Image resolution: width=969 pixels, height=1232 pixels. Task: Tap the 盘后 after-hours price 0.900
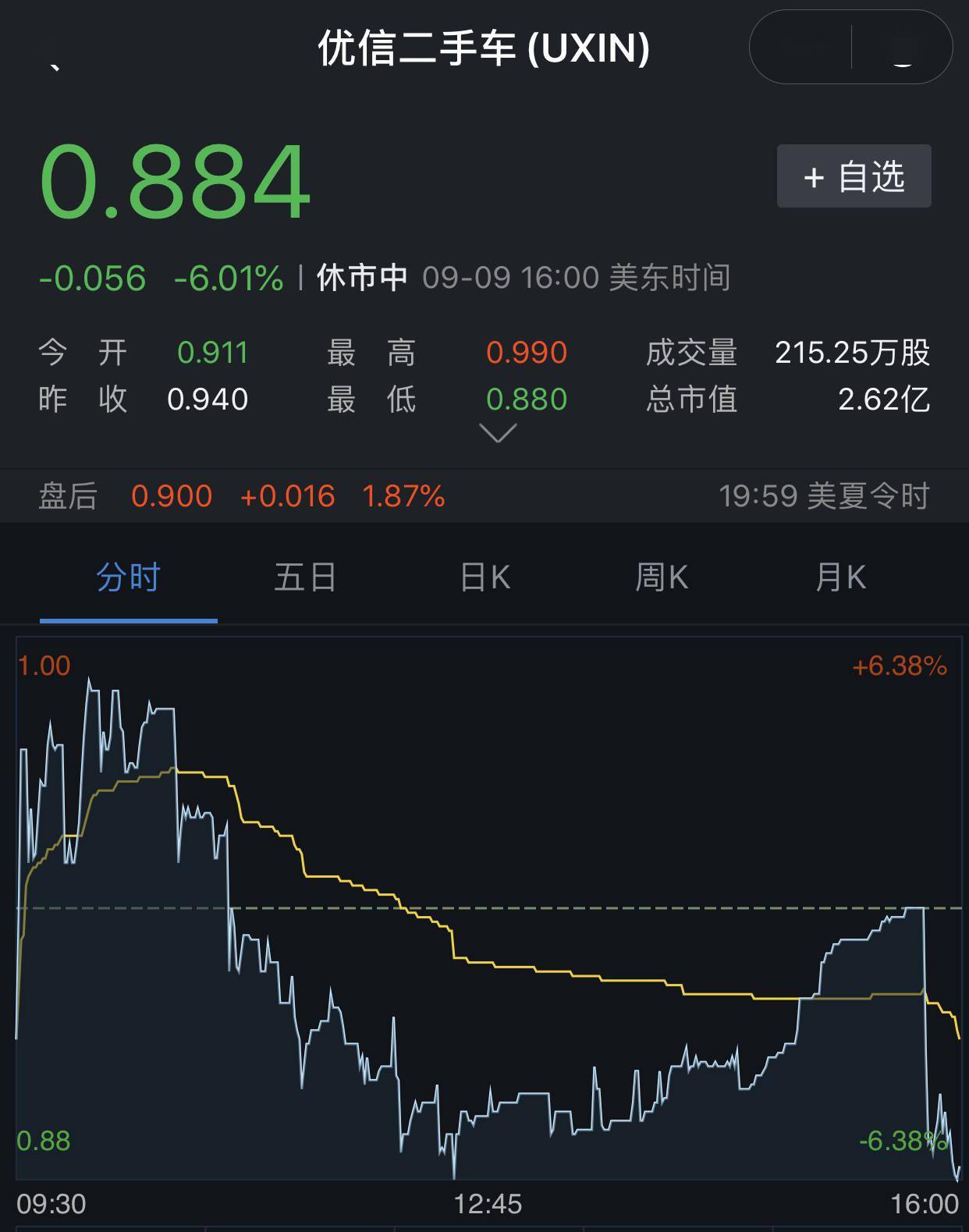tap(172, 495)
